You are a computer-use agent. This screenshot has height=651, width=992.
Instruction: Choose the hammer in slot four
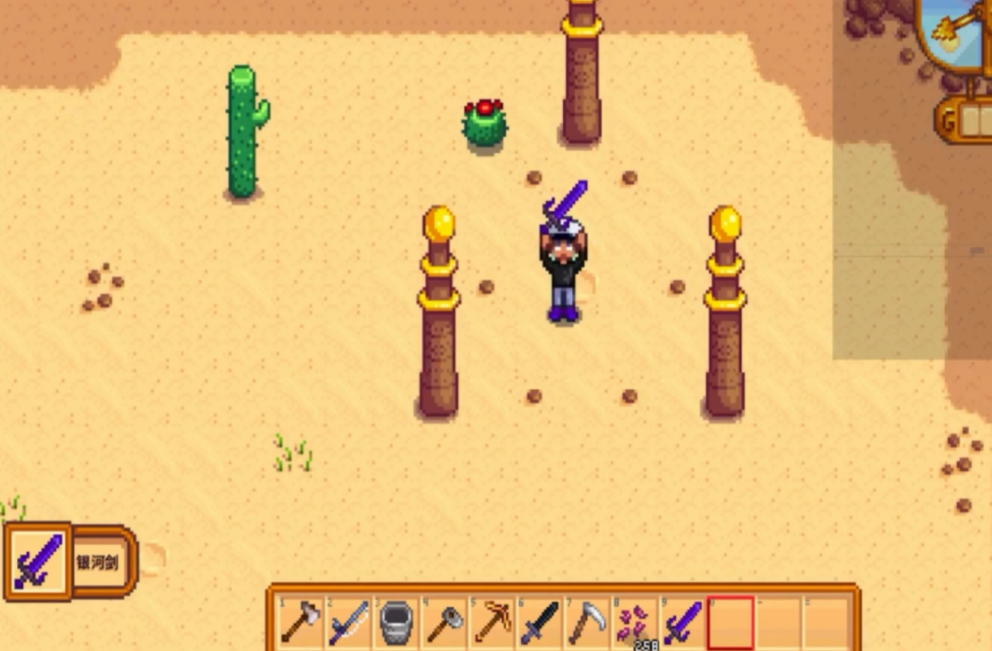445,623
